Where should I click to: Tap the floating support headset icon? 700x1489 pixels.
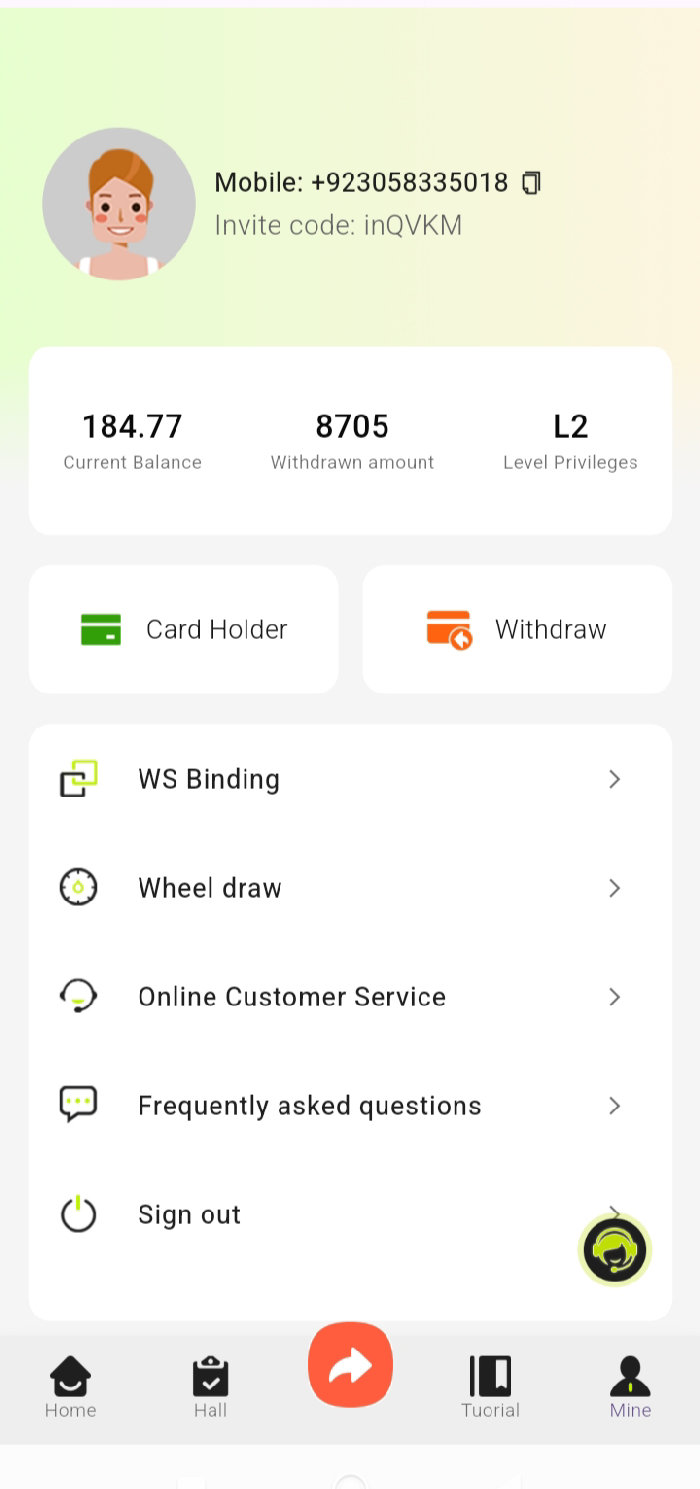[615, 1250]
